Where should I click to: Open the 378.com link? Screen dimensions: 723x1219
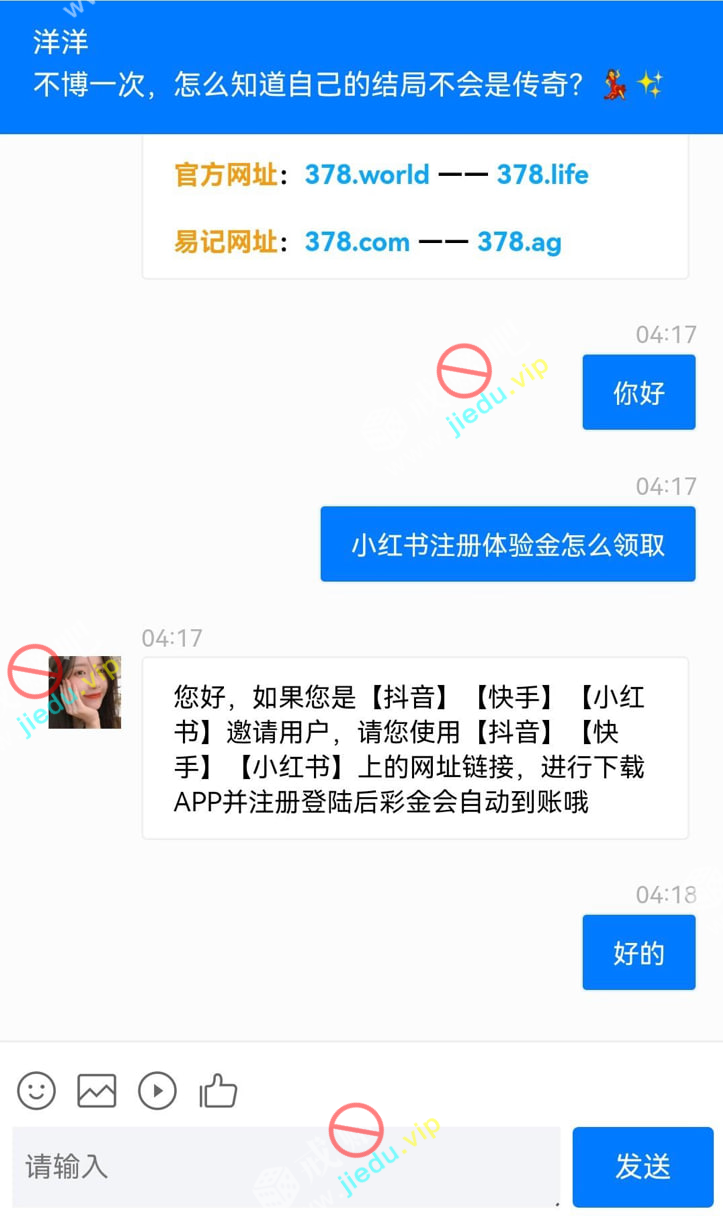click(x=357, y=242)
